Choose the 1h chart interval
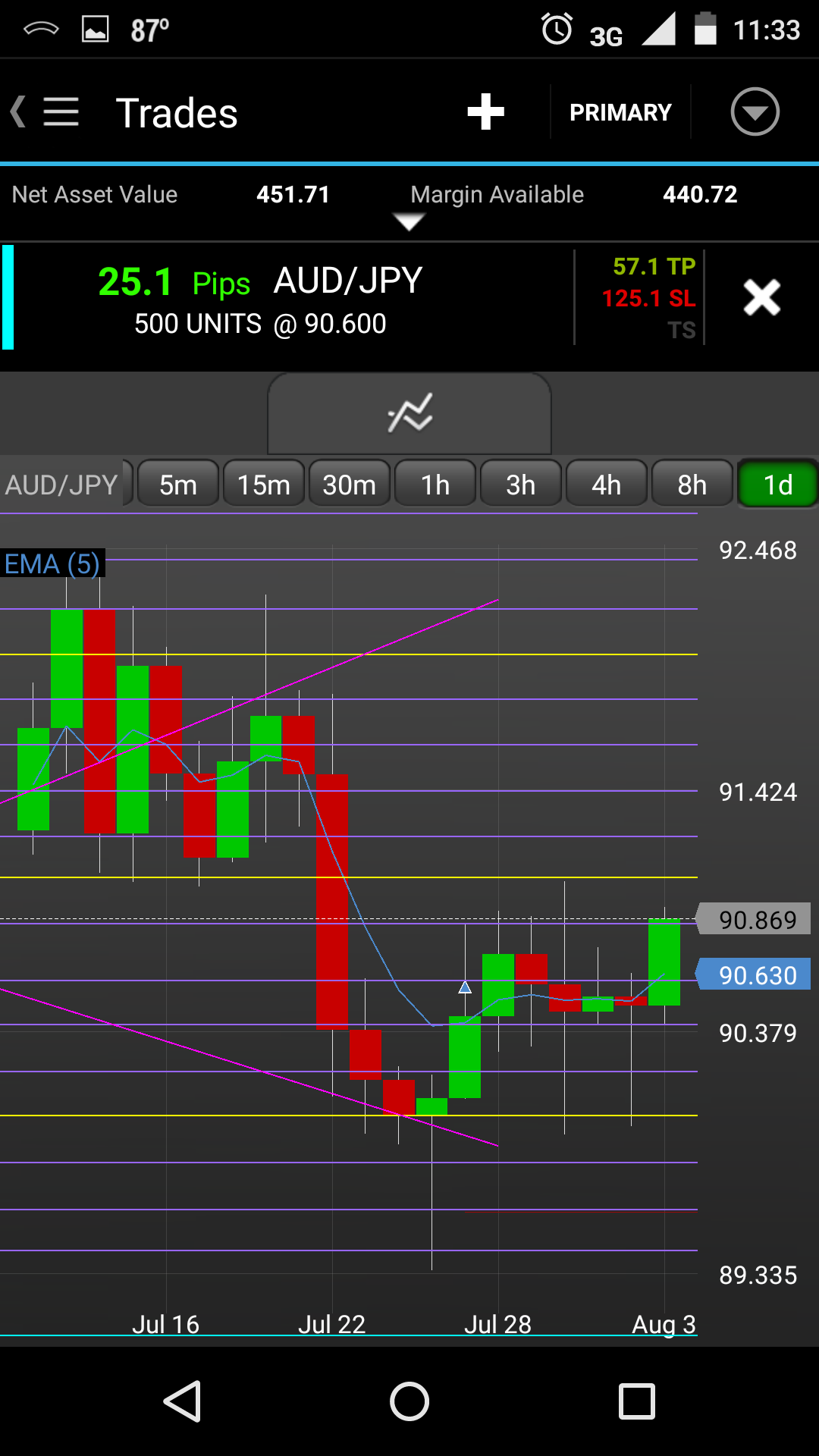This screenshot has width=819, height=1456. point(435,485)
